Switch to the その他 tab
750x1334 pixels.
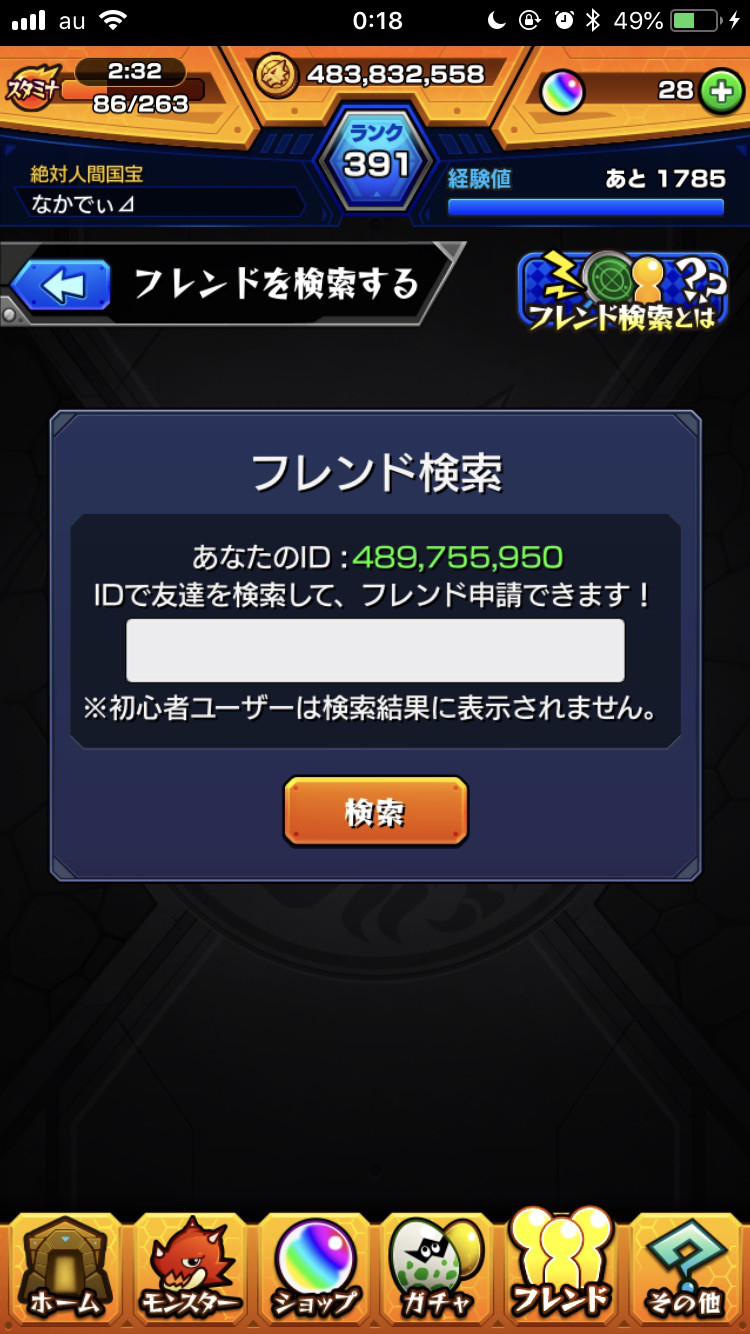tap(687, 1268)
